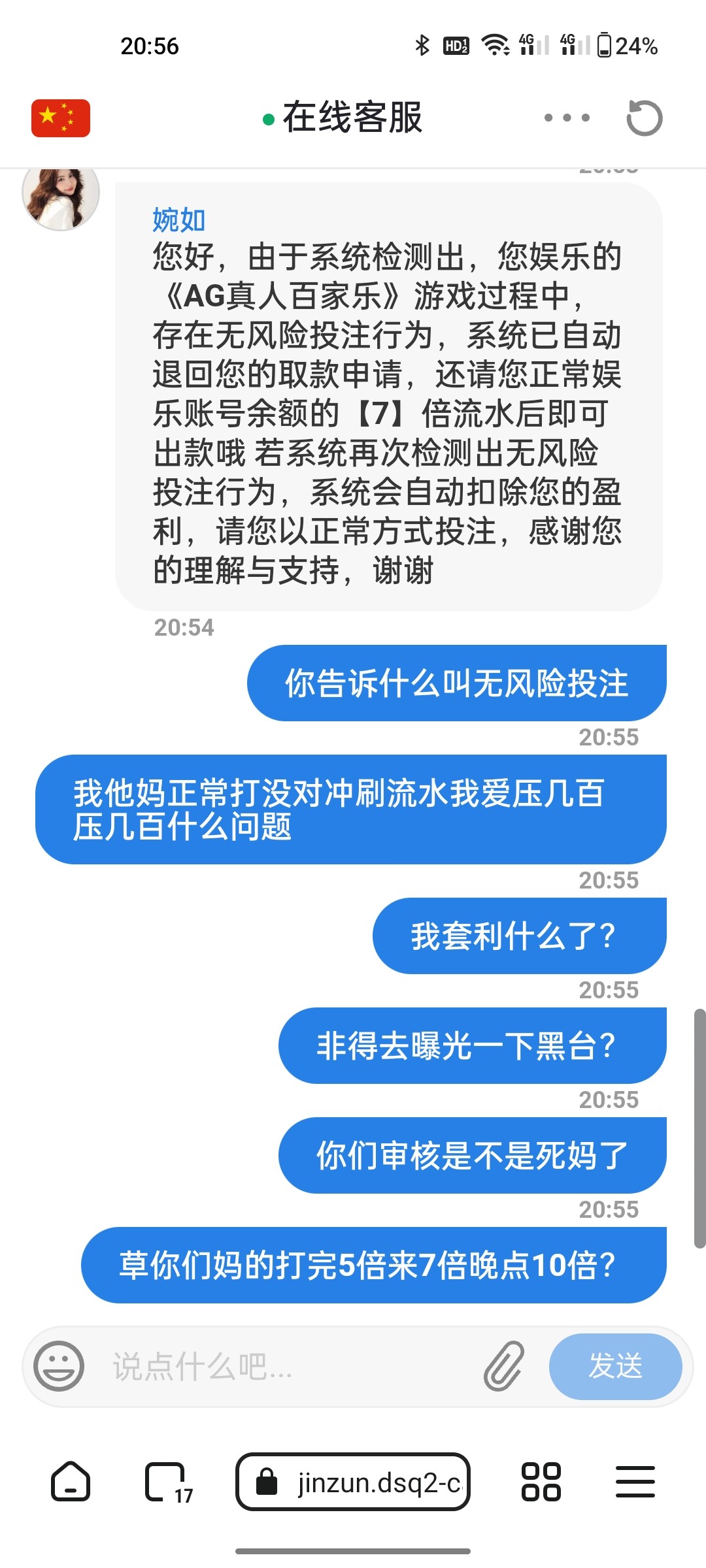Focus the message input field

point(288,1366)
